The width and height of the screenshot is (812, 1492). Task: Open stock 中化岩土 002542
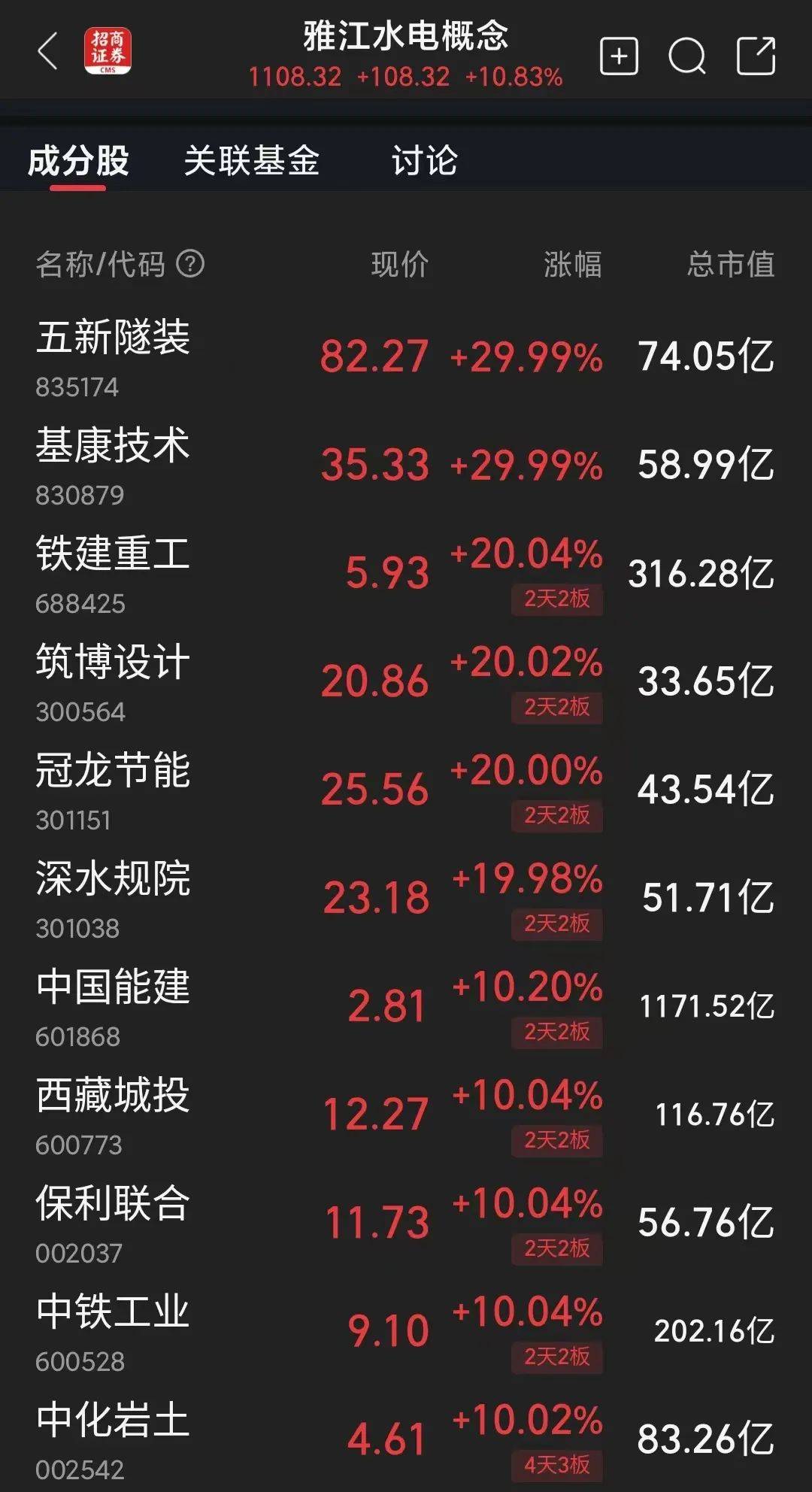coord(406,1439)
